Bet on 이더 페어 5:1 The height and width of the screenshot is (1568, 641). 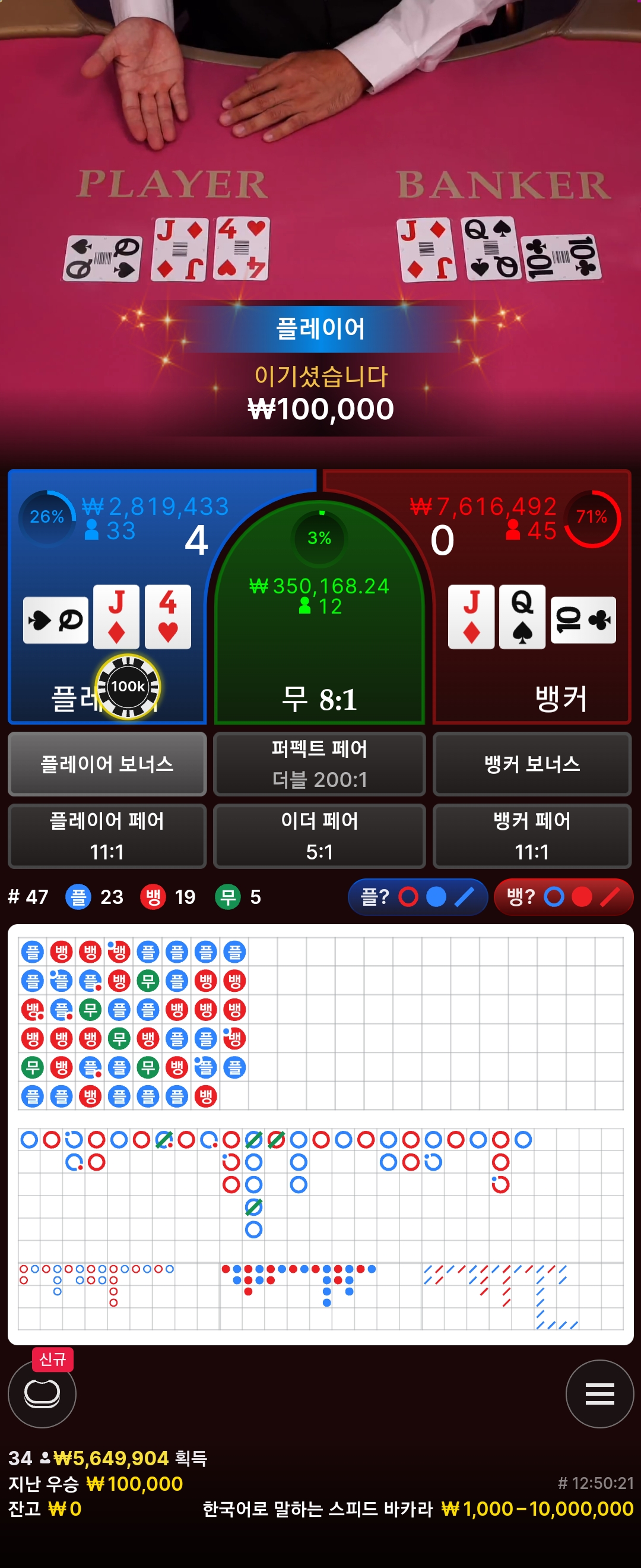(x=319, y=836)
